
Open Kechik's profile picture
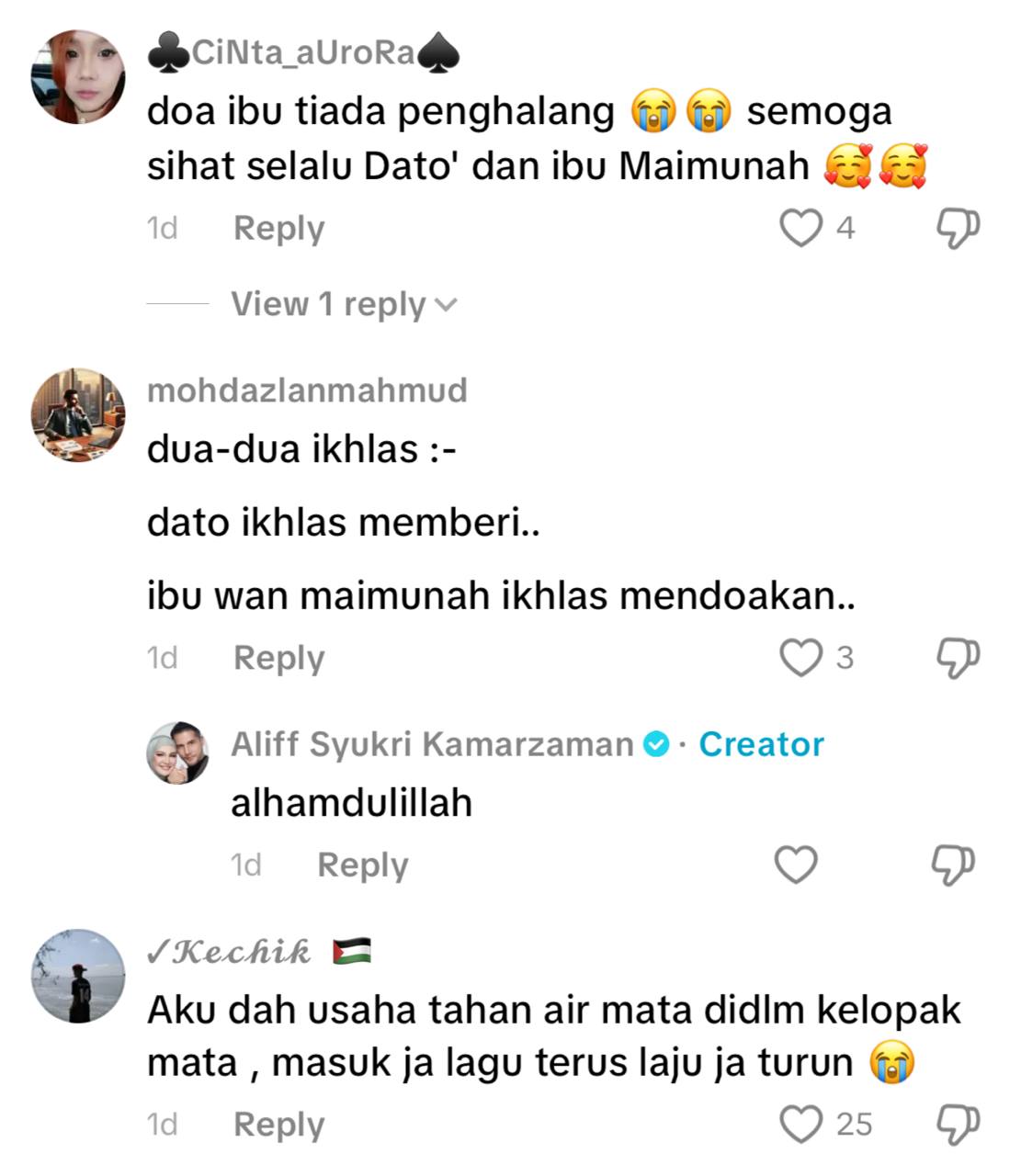click(78, 976)
